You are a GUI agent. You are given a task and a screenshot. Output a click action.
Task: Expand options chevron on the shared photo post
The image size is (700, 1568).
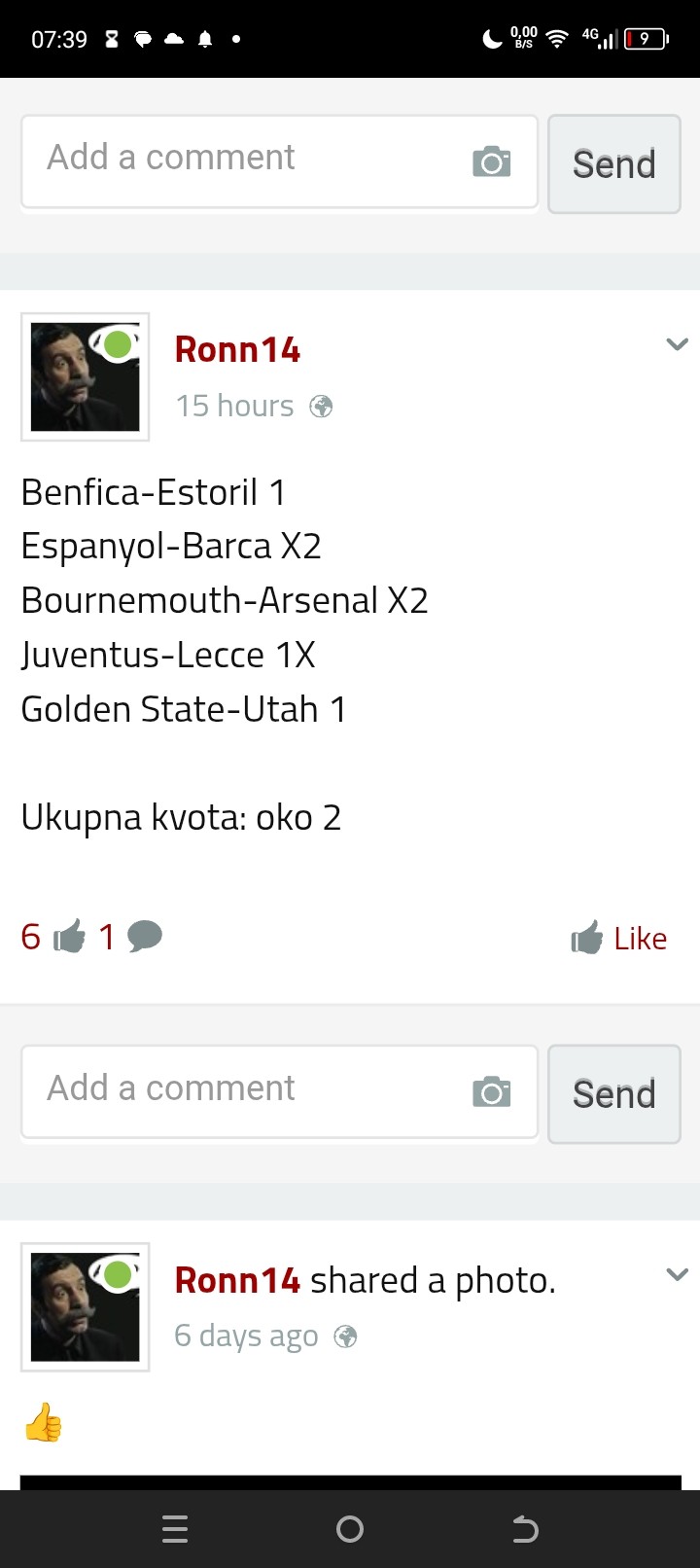[677, 1274]
